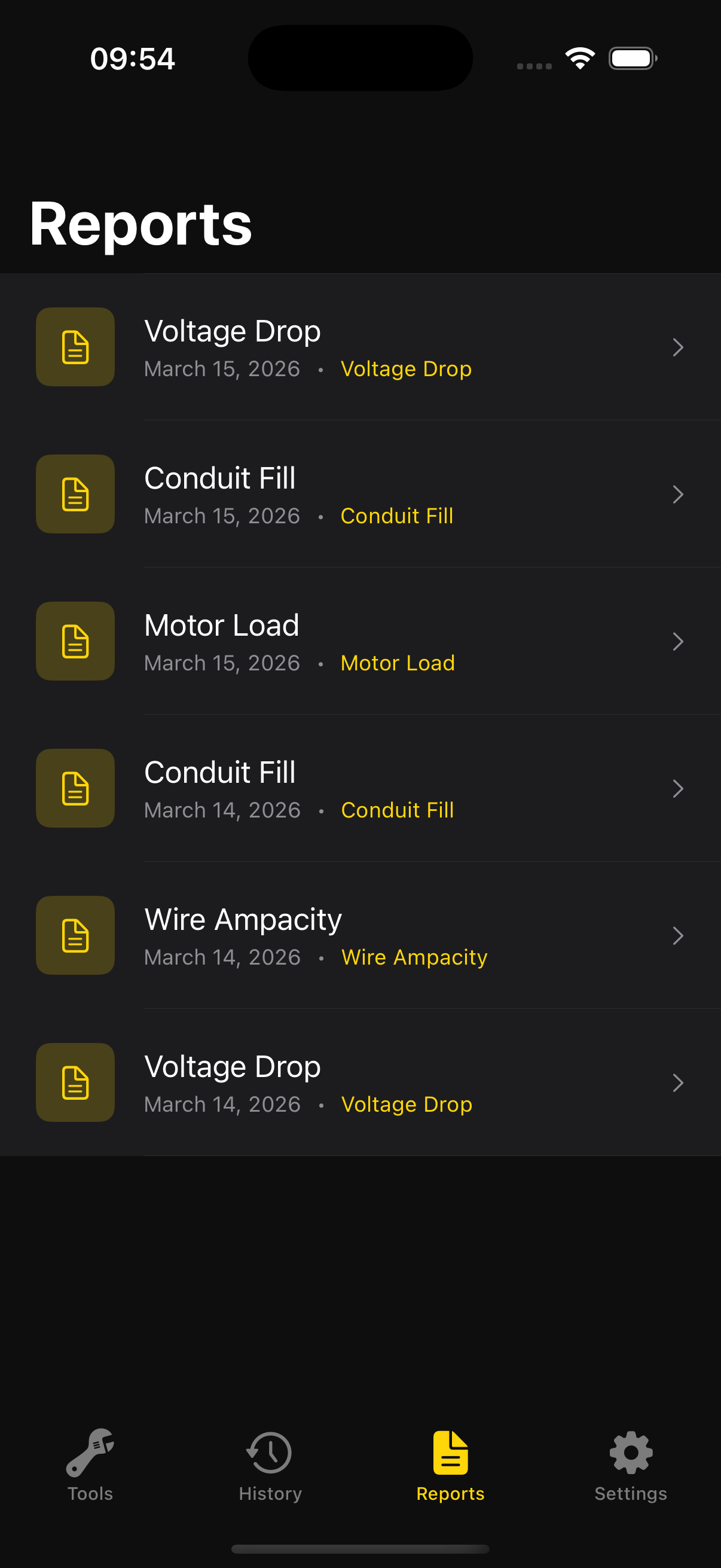The width and height of the screenshot is (721, 1568).
Task: Expand the Wire Ampacity report chevron
Action: coord(679,935)
